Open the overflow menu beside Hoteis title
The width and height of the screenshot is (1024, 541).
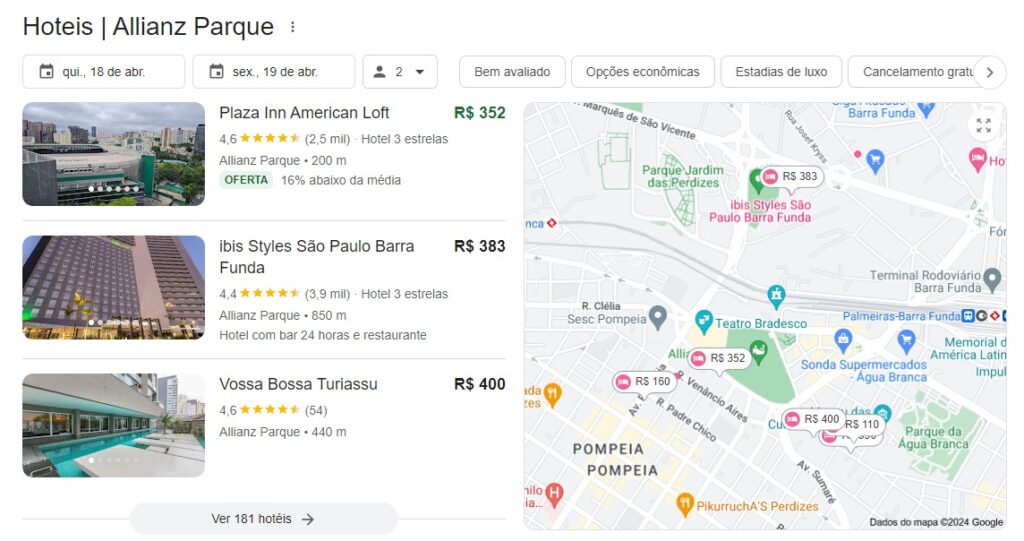(292, 27)
